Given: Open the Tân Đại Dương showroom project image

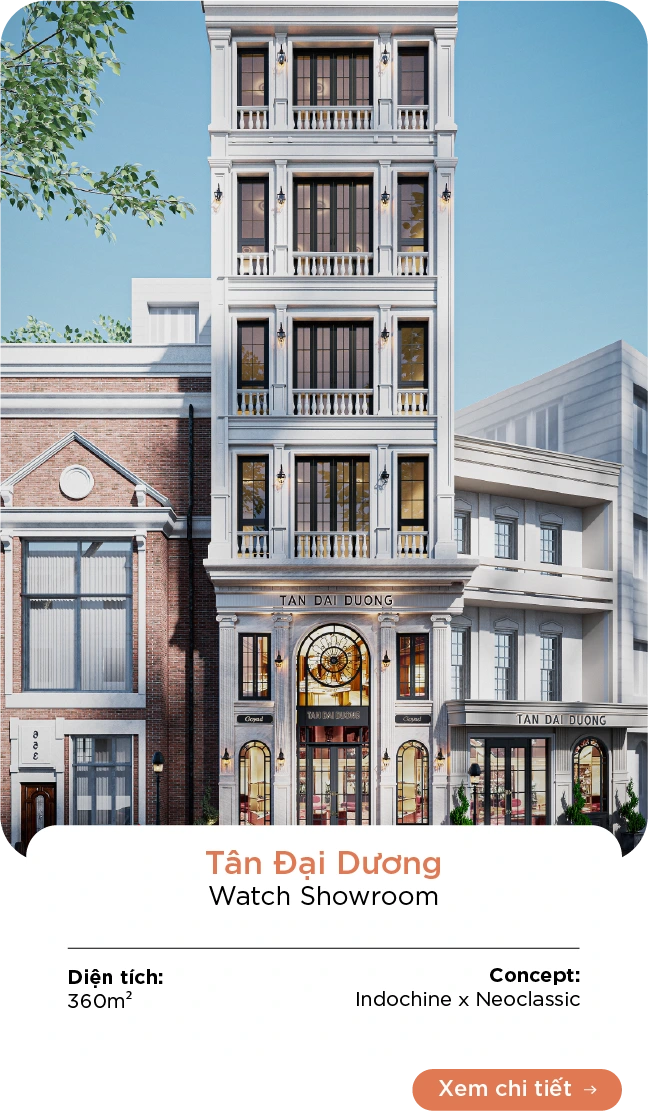Looking at the screenshot, I should (324, 420).
